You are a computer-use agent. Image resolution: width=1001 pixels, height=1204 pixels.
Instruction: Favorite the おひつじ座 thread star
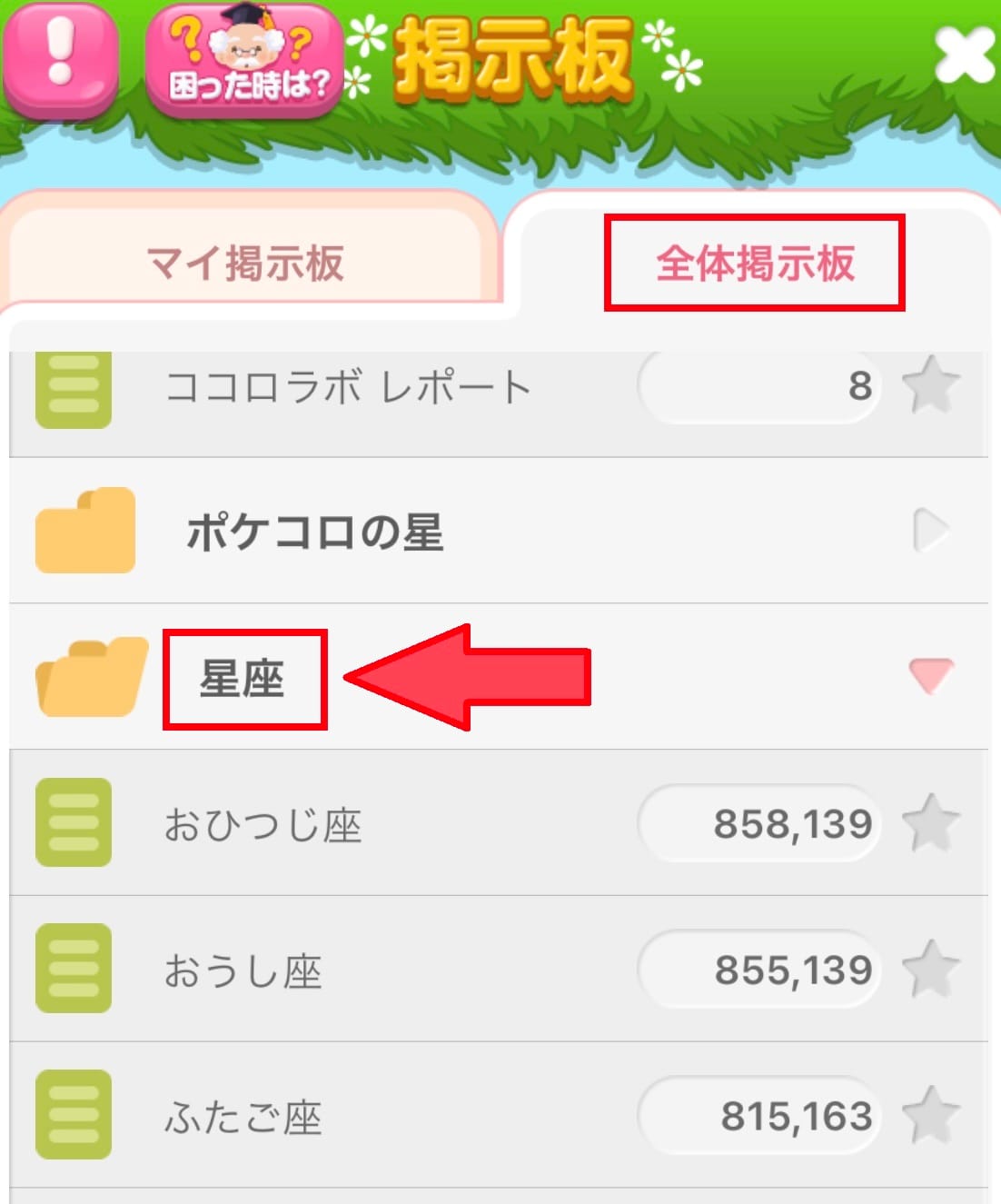929,823
